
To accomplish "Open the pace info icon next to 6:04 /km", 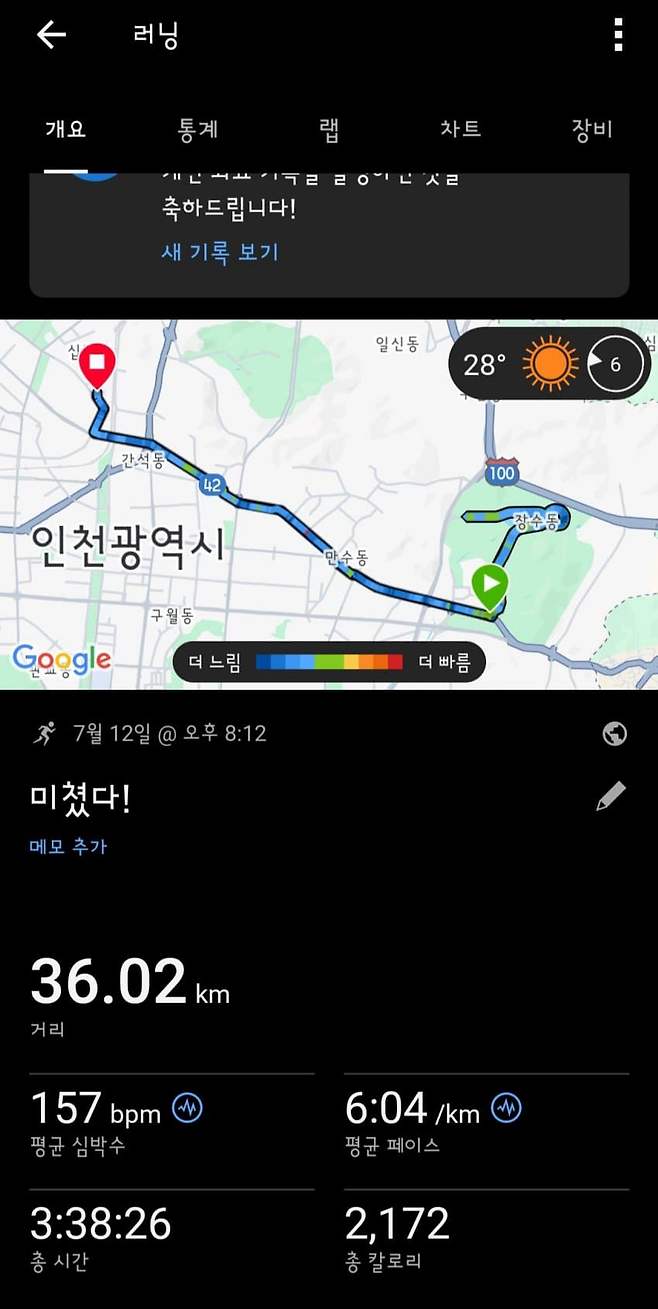I will (506, 1108).
